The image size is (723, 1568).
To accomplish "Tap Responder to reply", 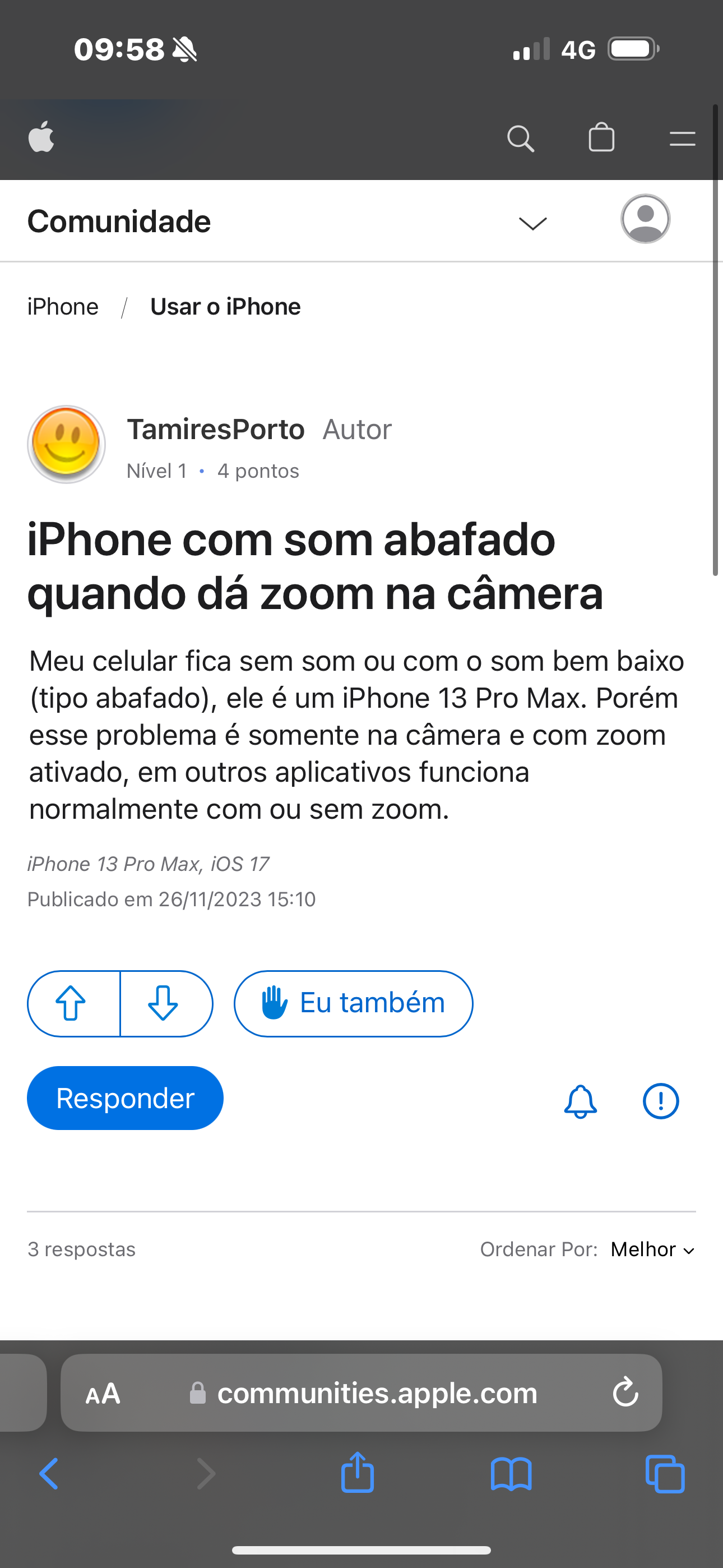I will 125,1098.
